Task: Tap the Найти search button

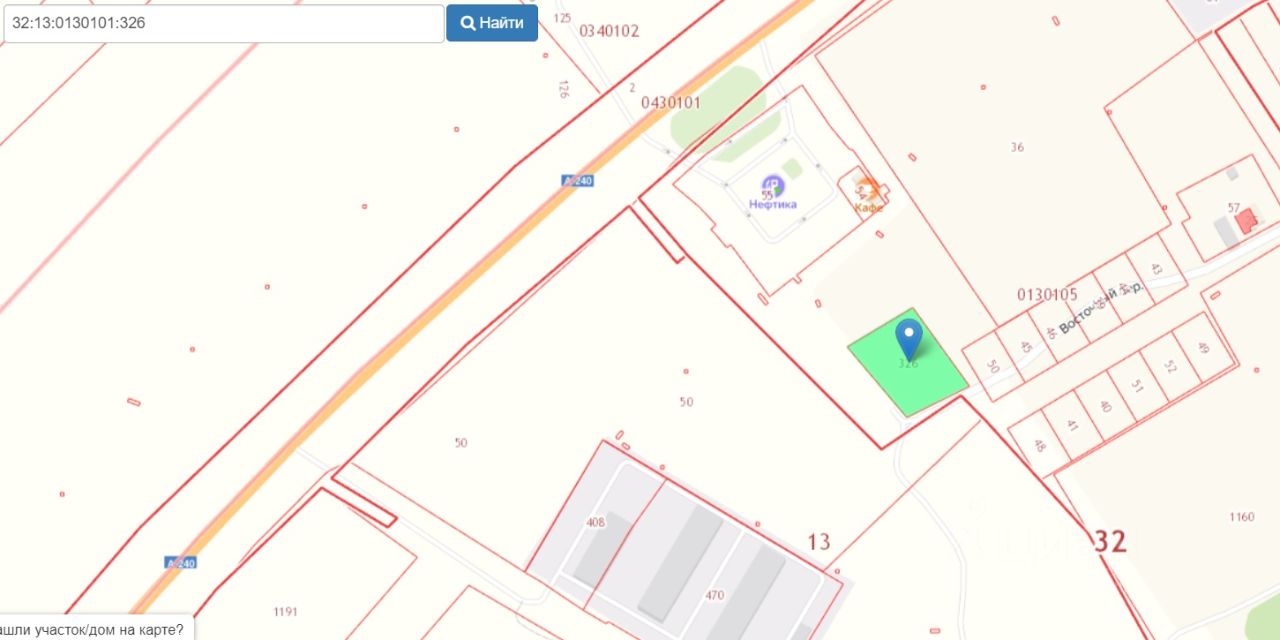Action: point(492,23)
